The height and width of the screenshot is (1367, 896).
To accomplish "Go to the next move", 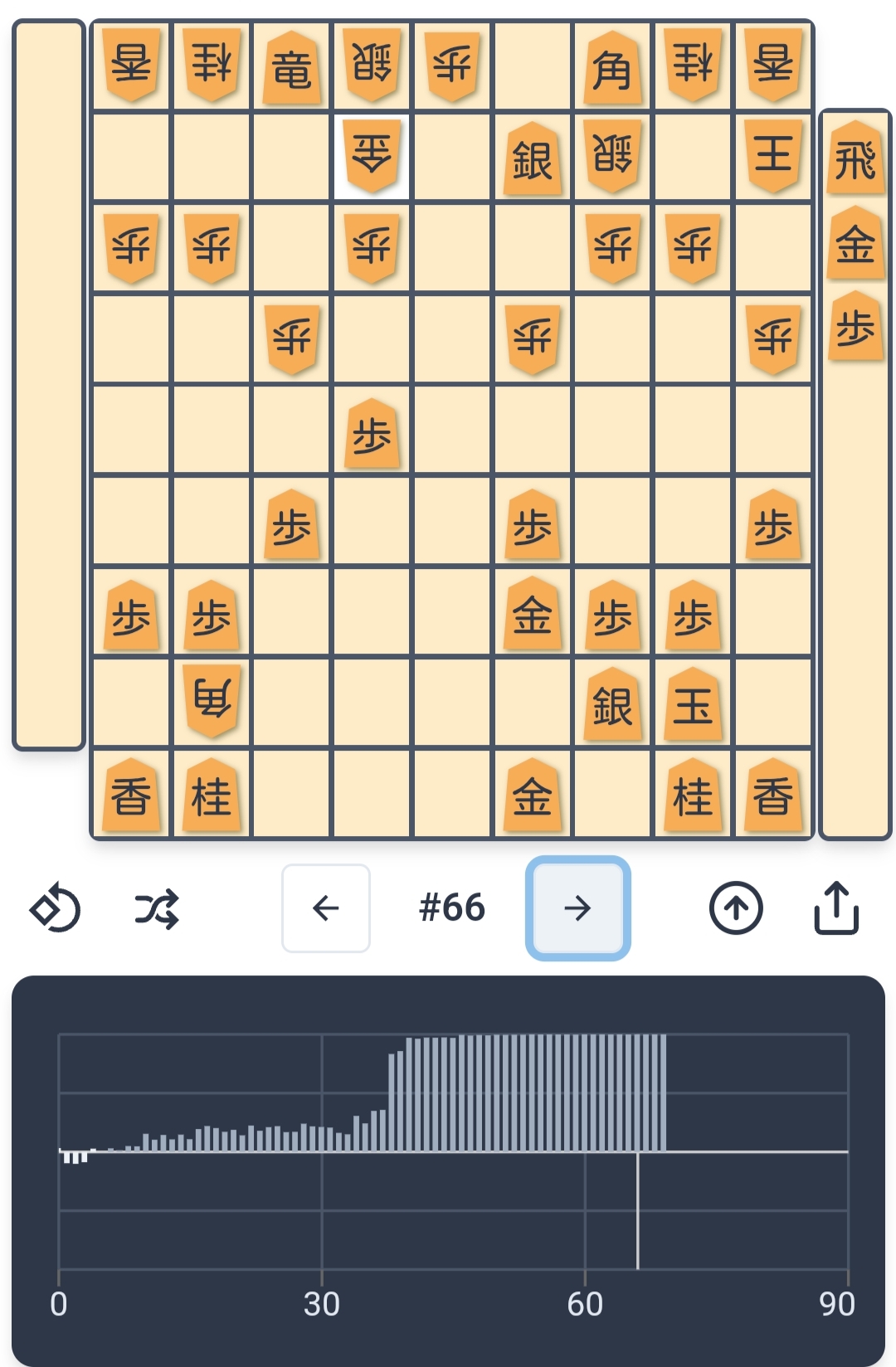I will (577, 908).
